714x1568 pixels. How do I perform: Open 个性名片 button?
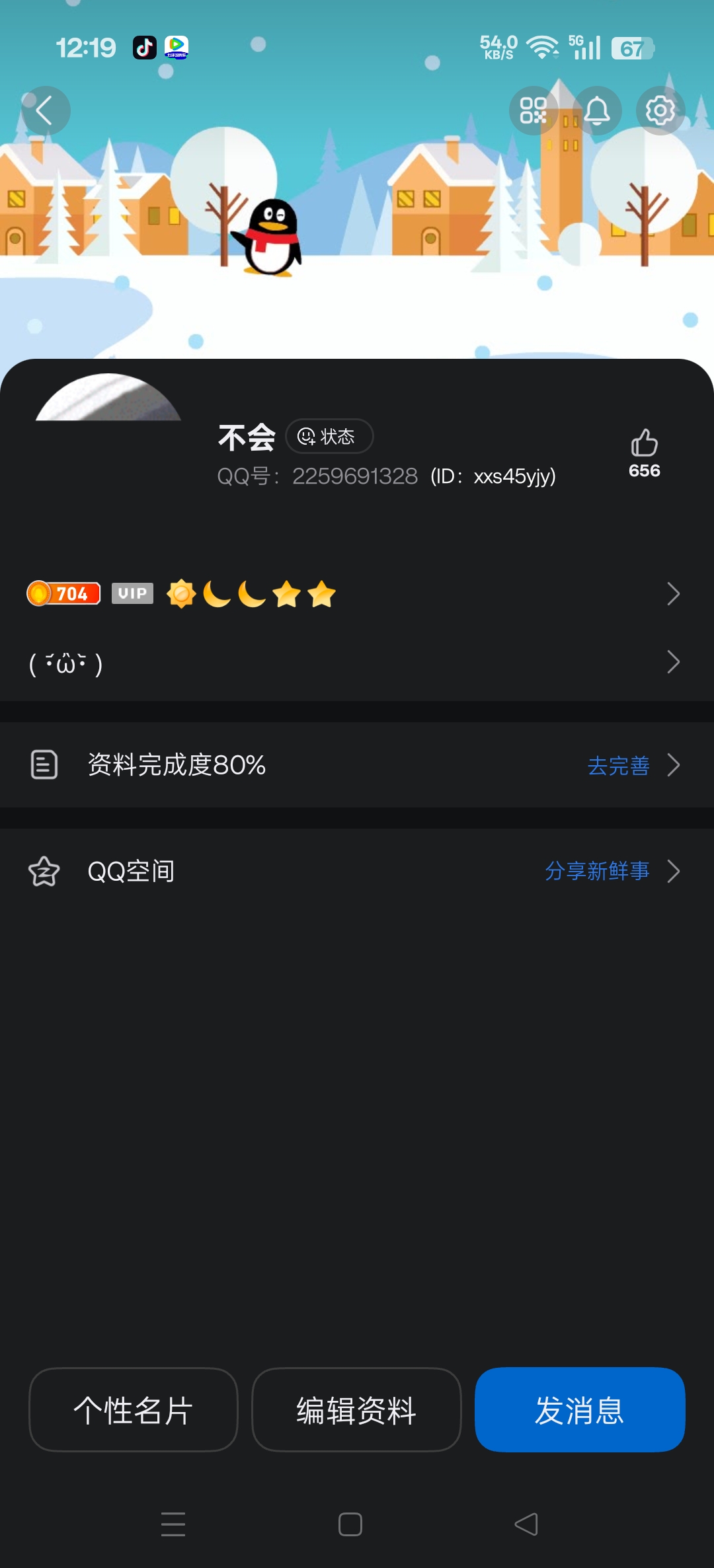coord(133,1410)
